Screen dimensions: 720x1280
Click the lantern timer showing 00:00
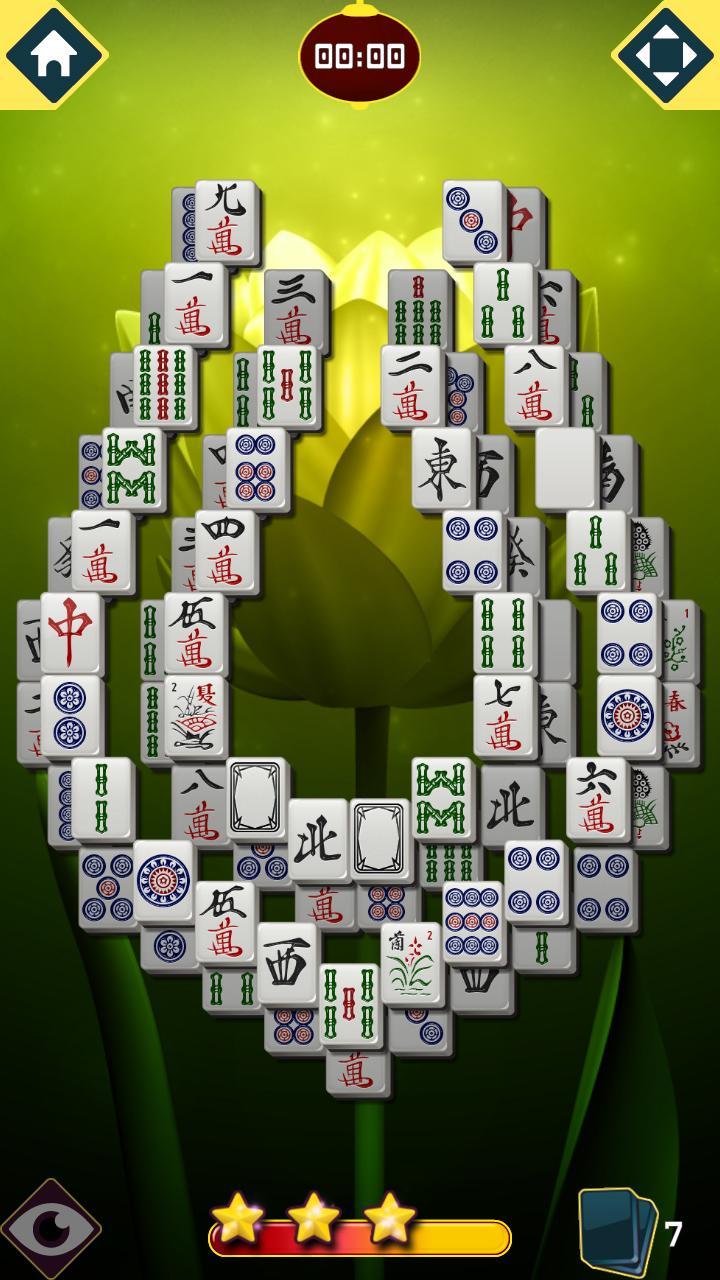point(360,55)
